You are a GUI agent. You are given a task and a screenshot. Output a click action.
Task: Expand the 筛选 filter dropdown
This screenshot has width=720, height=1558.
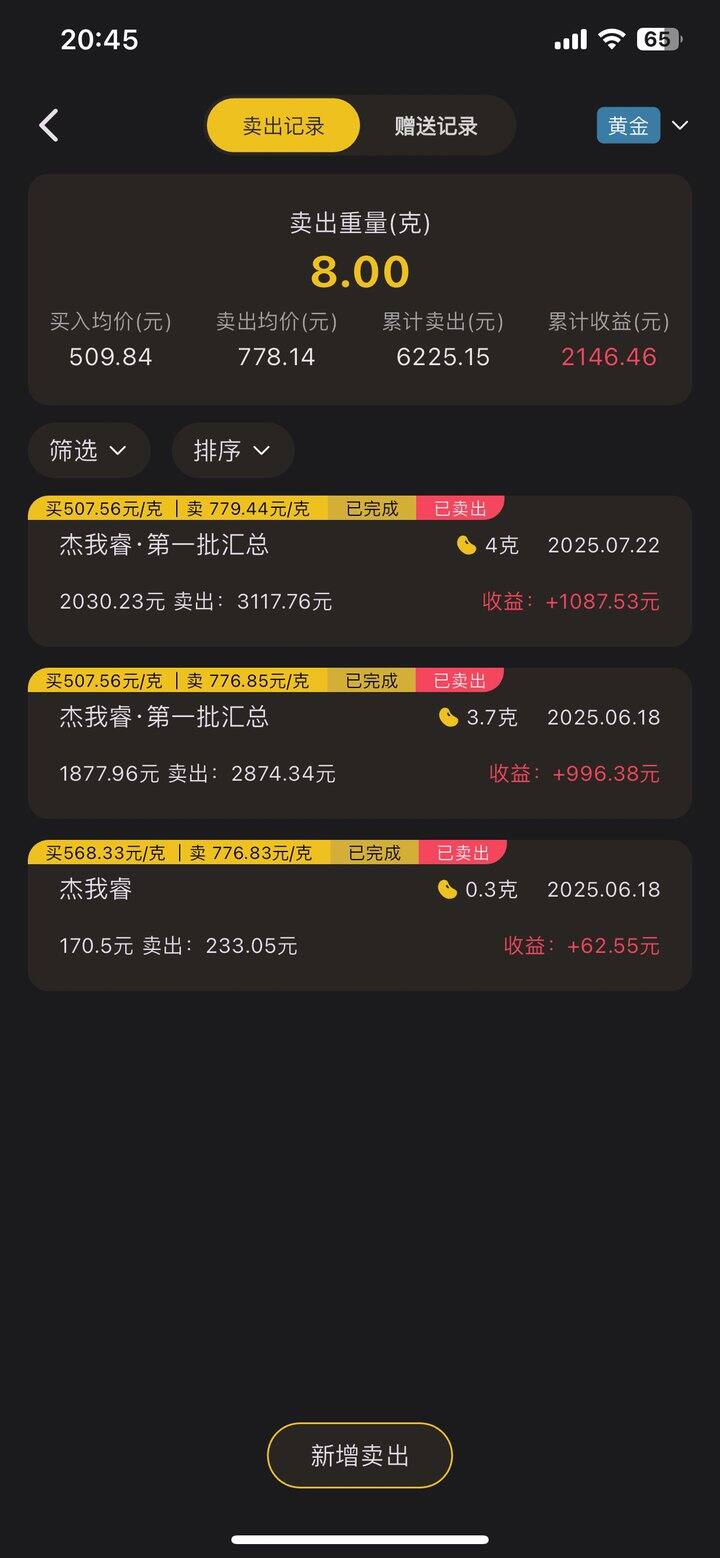[89, 450]
